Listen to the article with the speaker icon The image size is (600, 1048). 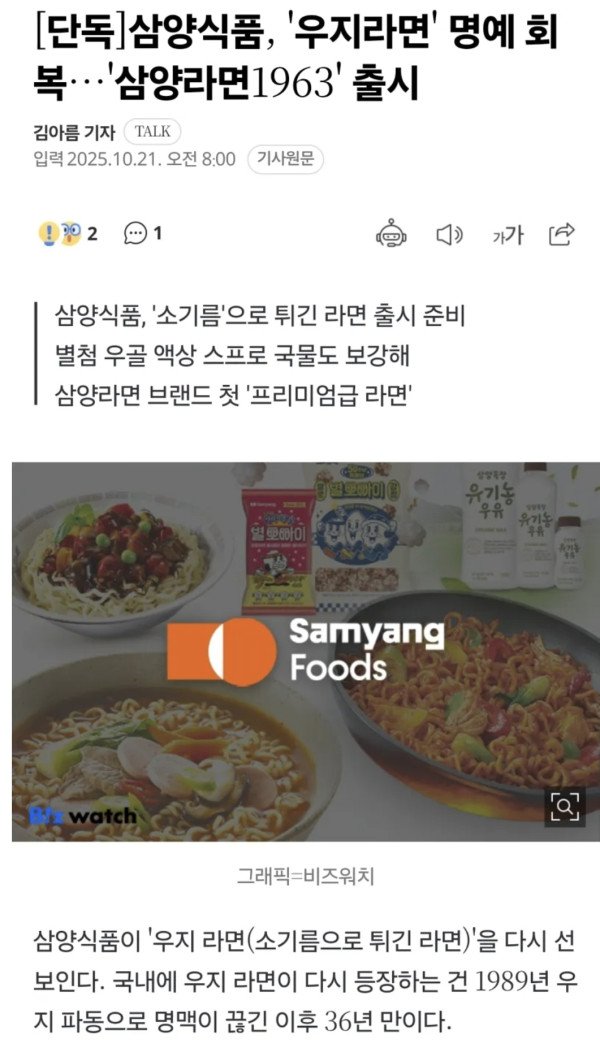450,234
